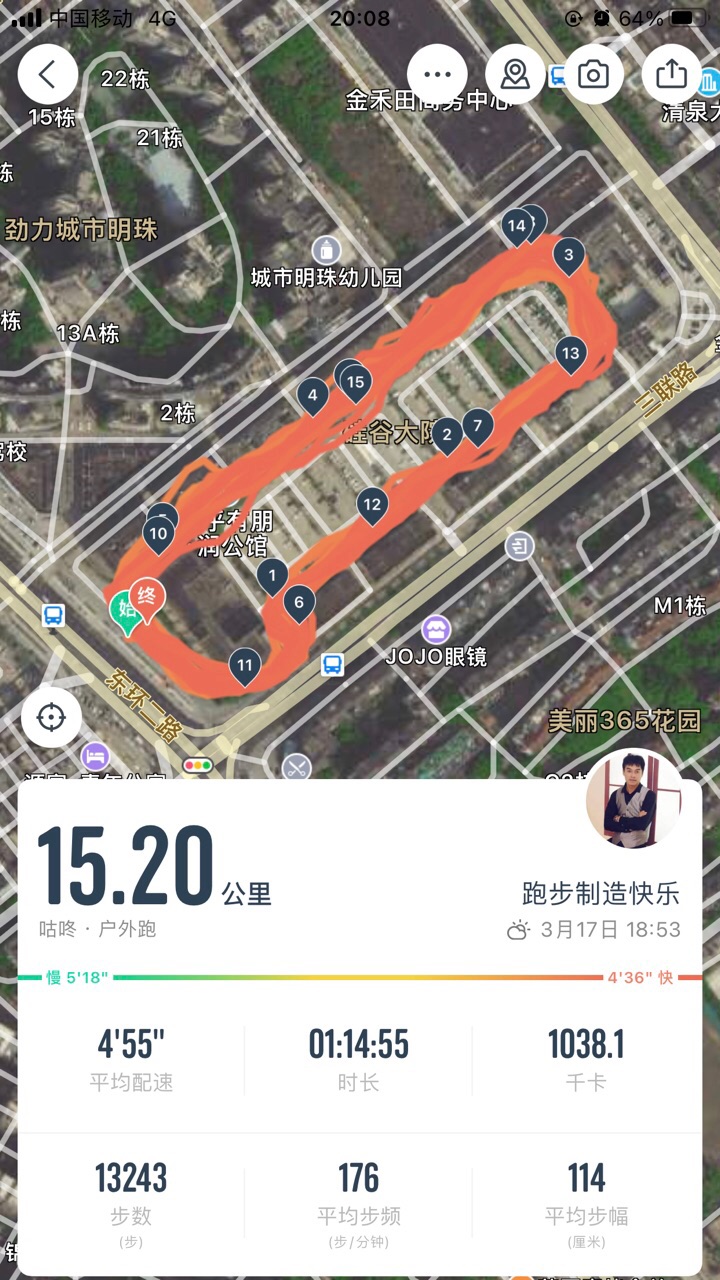Recenter the map with the location button

click(51, 717)
